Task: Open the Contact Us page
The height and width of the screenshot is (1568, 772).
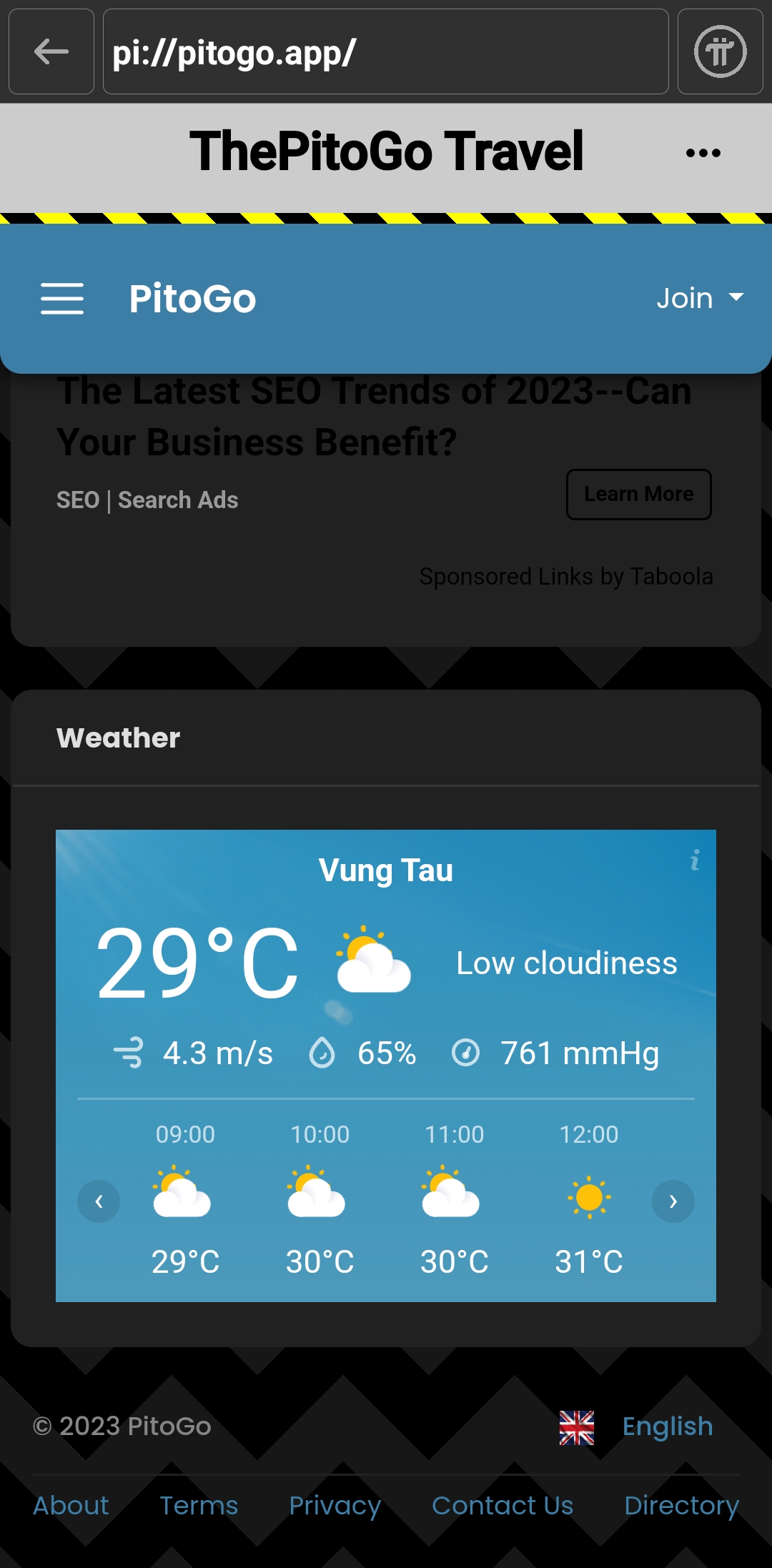Action: click(503, 1506)
